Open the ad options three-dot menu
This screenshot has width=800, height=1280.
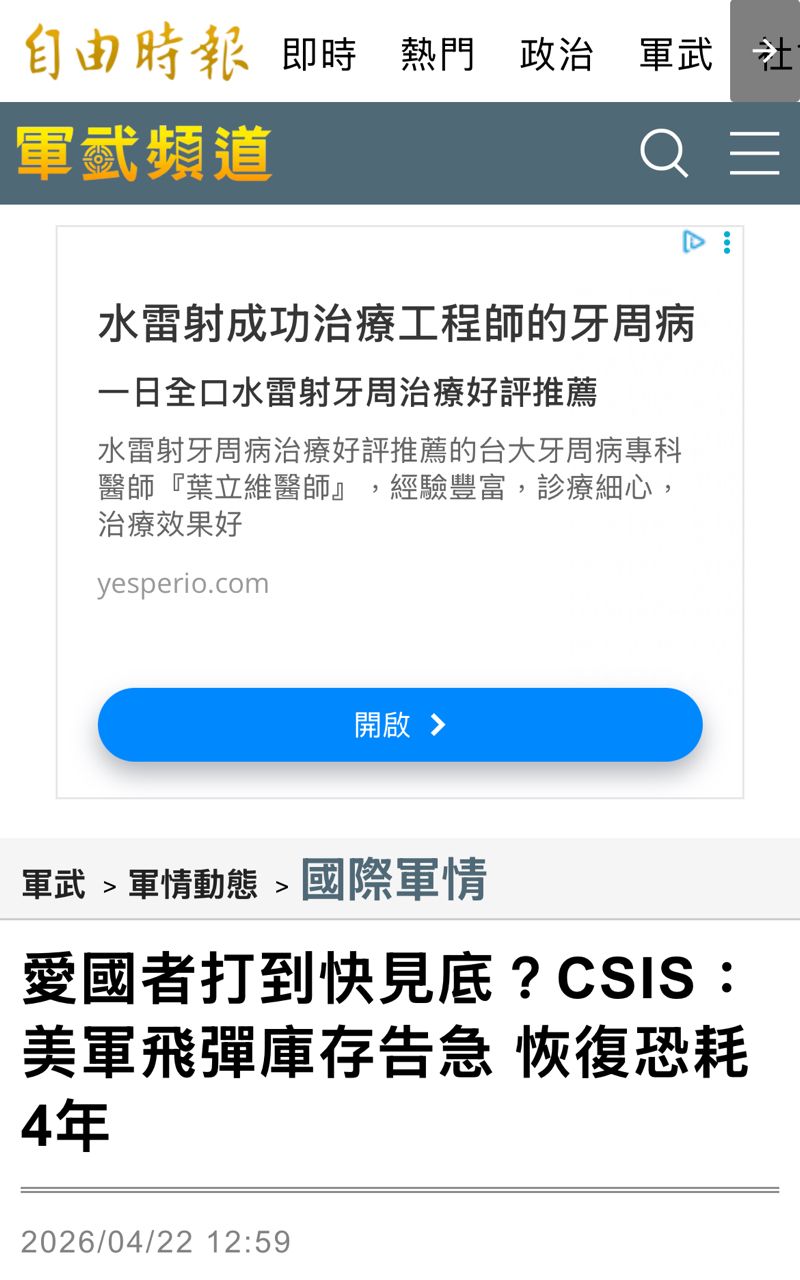tap(726, 242)
